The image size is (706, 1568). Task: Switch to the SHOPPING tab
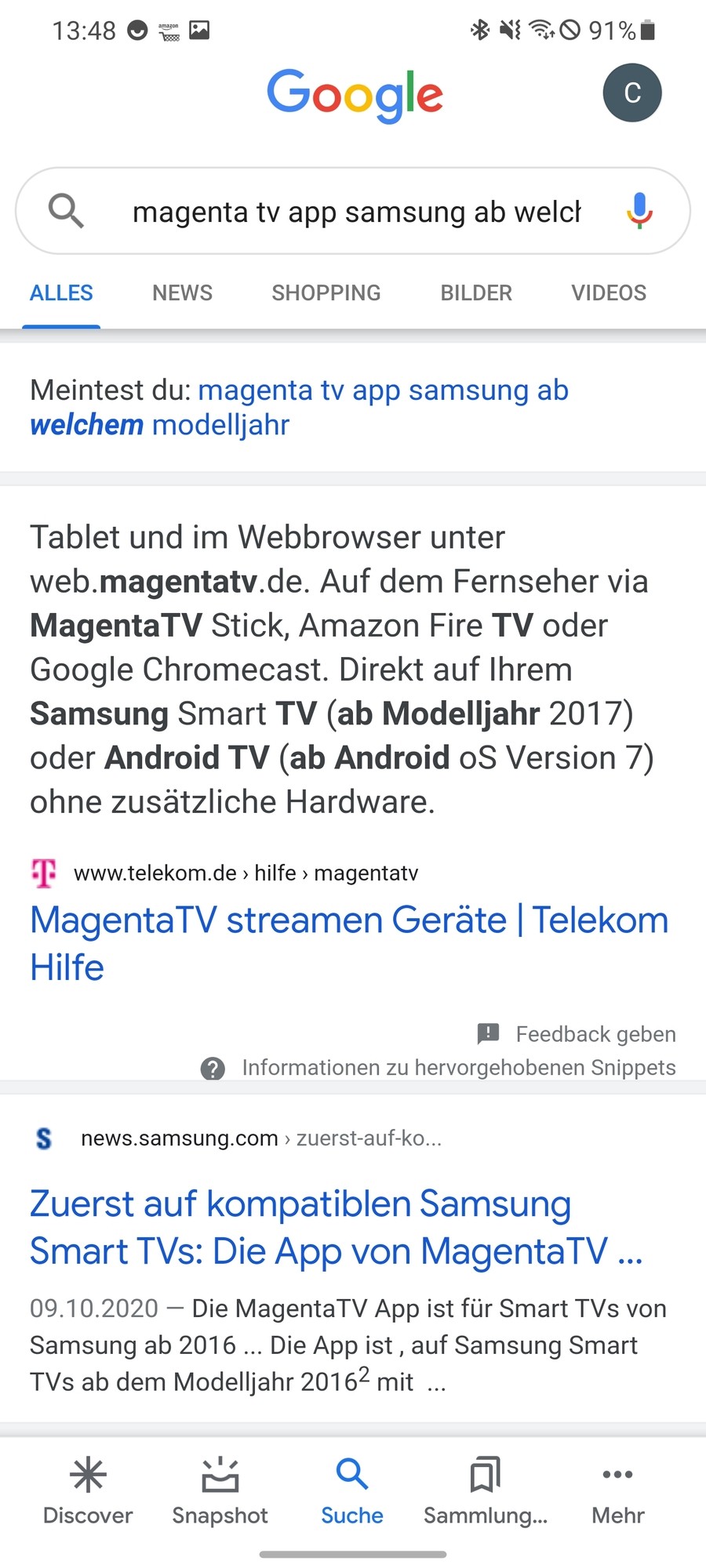(x=326, y=292)
